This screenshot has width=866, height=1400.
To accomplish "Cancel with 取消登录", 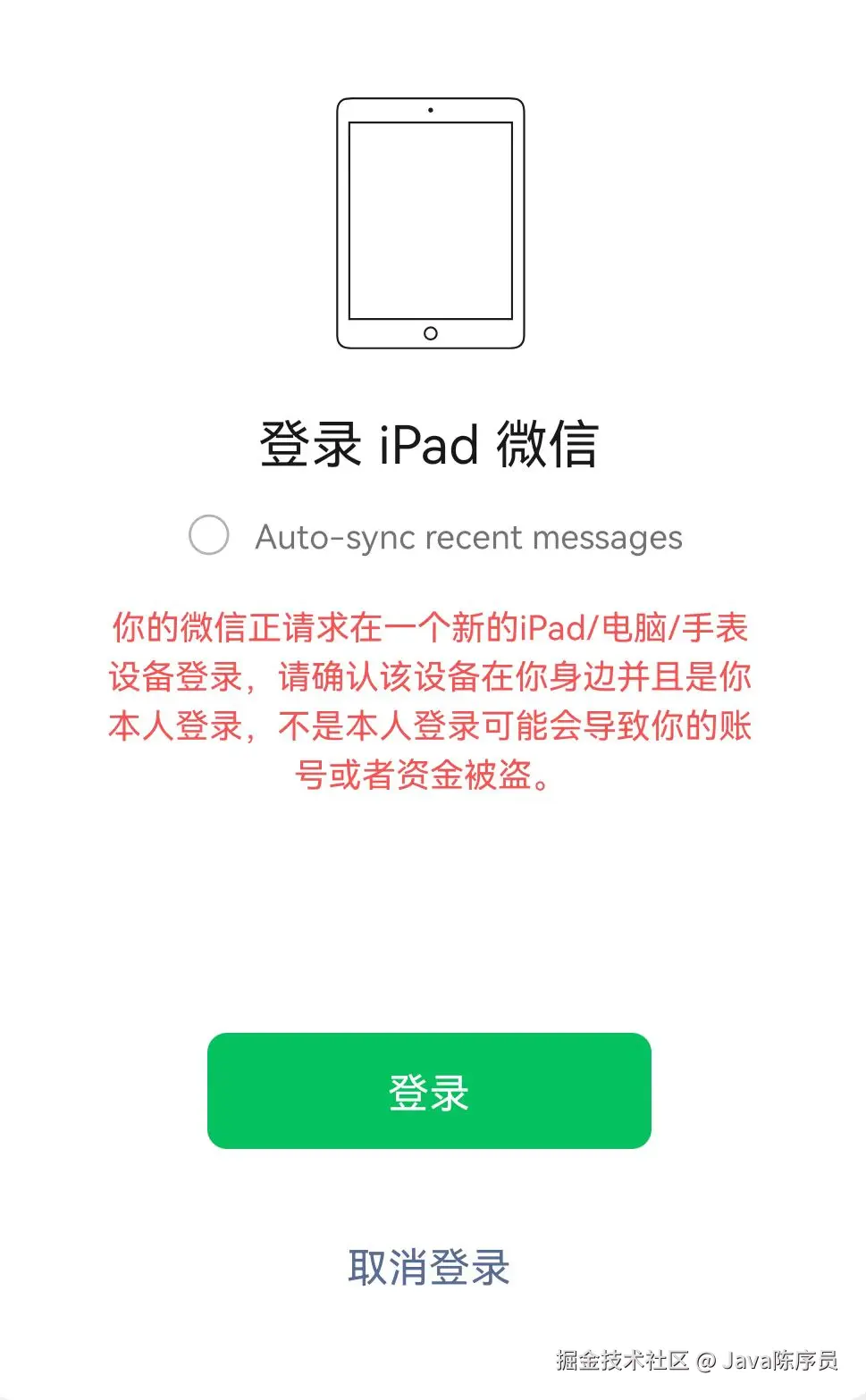I will click(x=429, y=1267).
